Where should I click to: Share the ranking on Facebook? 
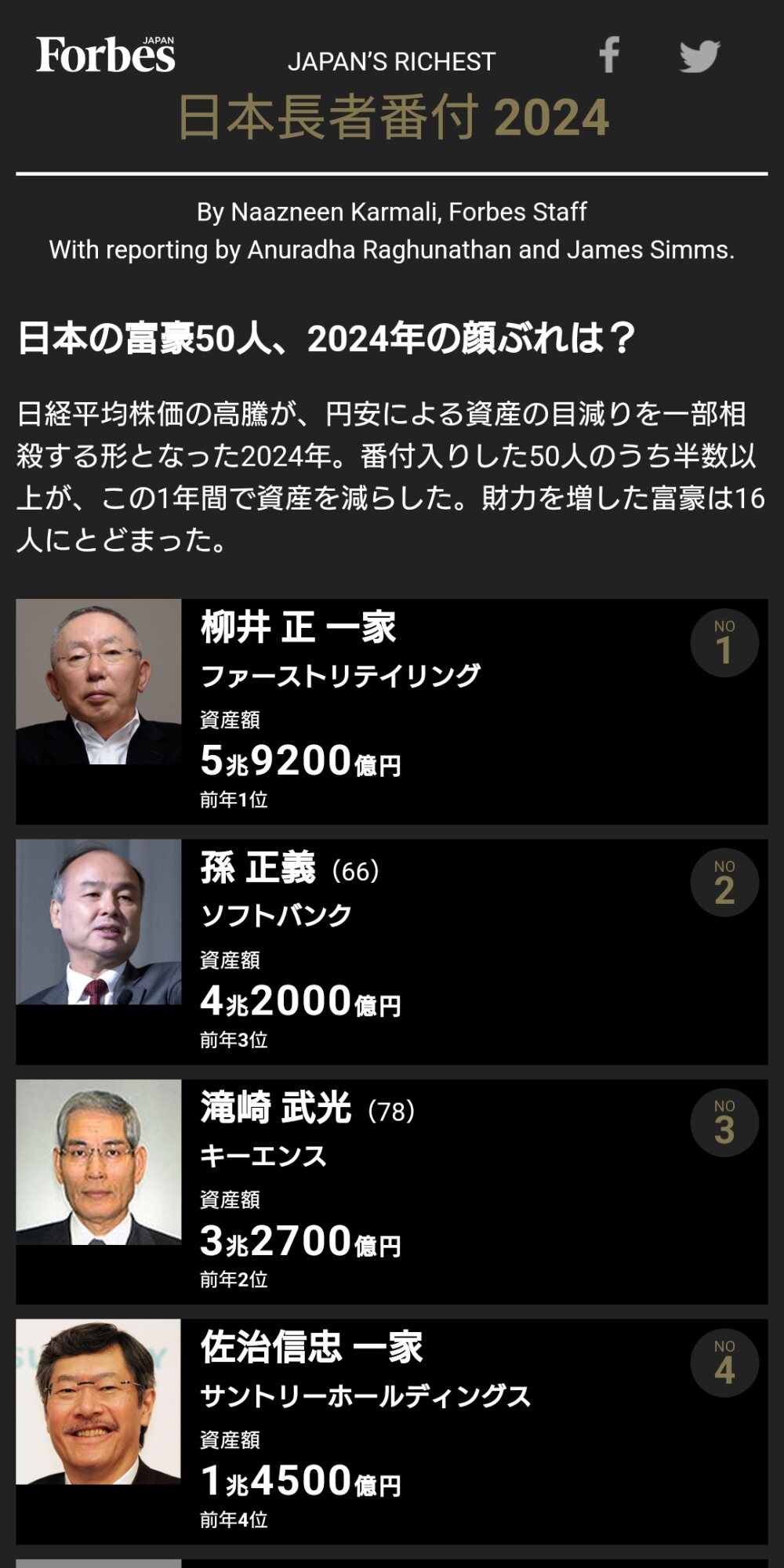609,55
